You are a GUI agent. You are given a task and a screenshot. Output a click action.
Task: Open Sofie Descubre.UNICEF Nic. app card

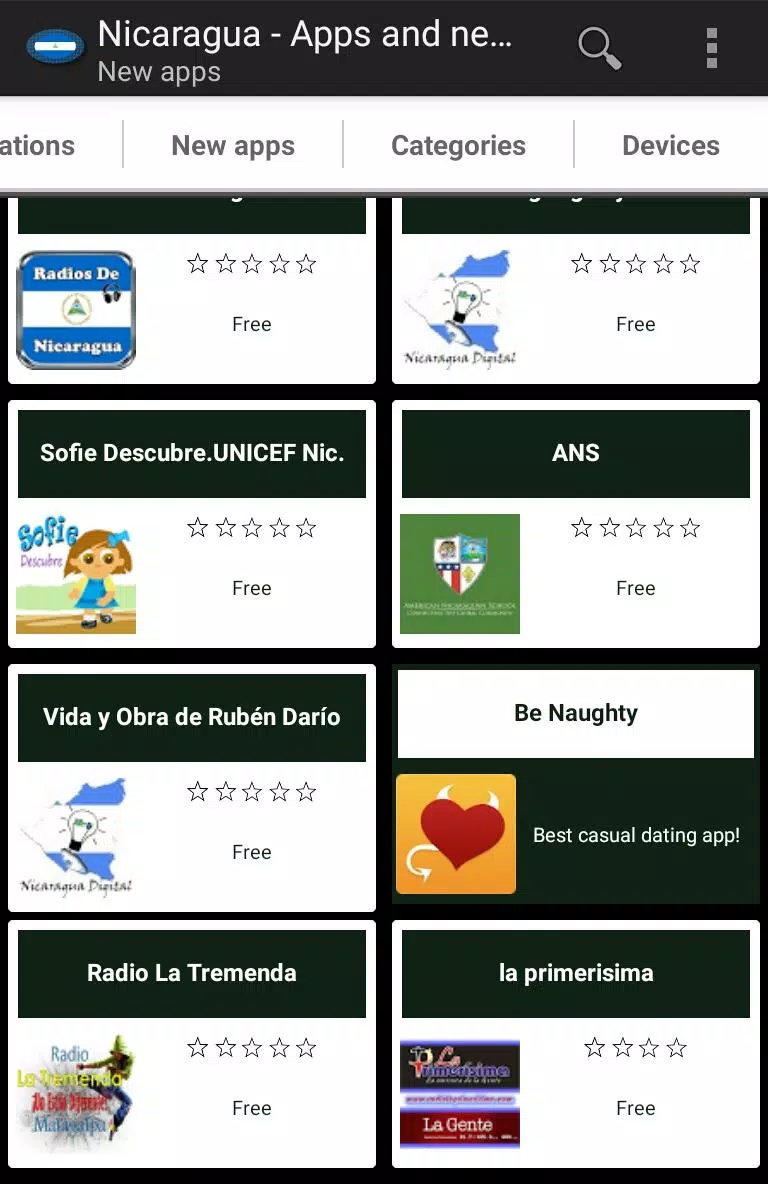tap(192, 524)
